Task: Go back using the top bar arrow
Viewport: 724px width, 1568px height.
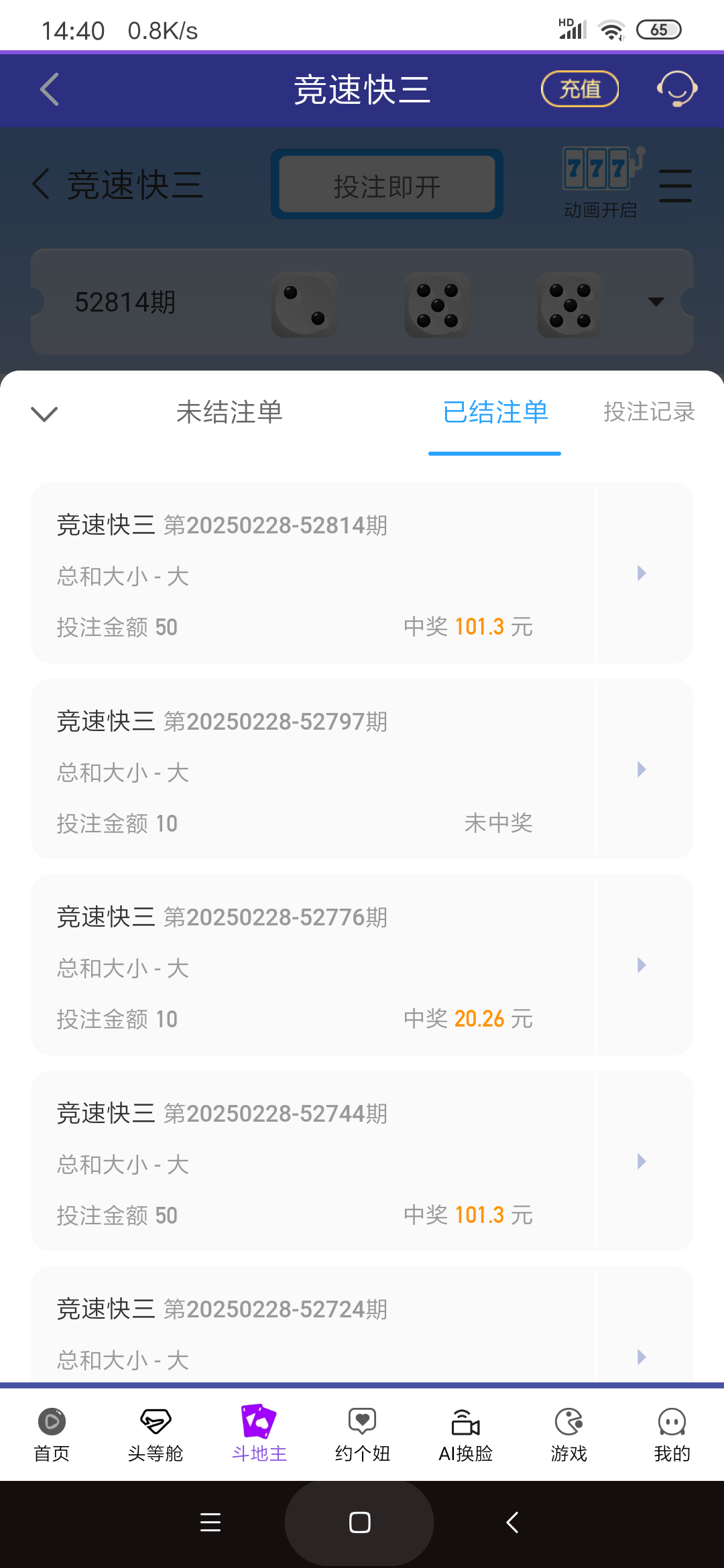Action: tap(50, 89)
